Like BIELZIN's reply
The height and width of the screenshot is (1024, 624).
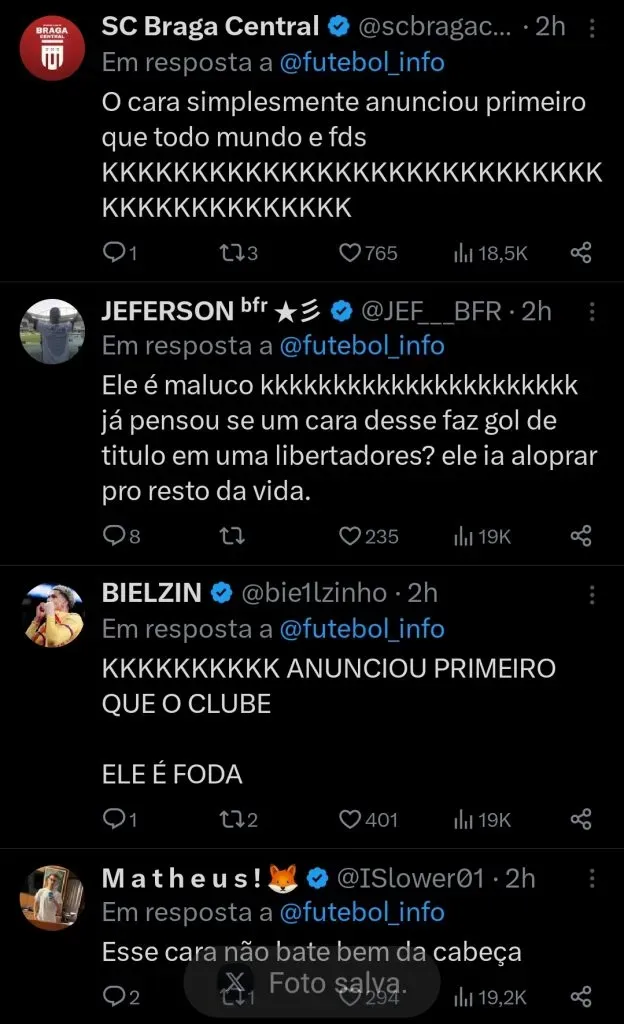point(350,819)
